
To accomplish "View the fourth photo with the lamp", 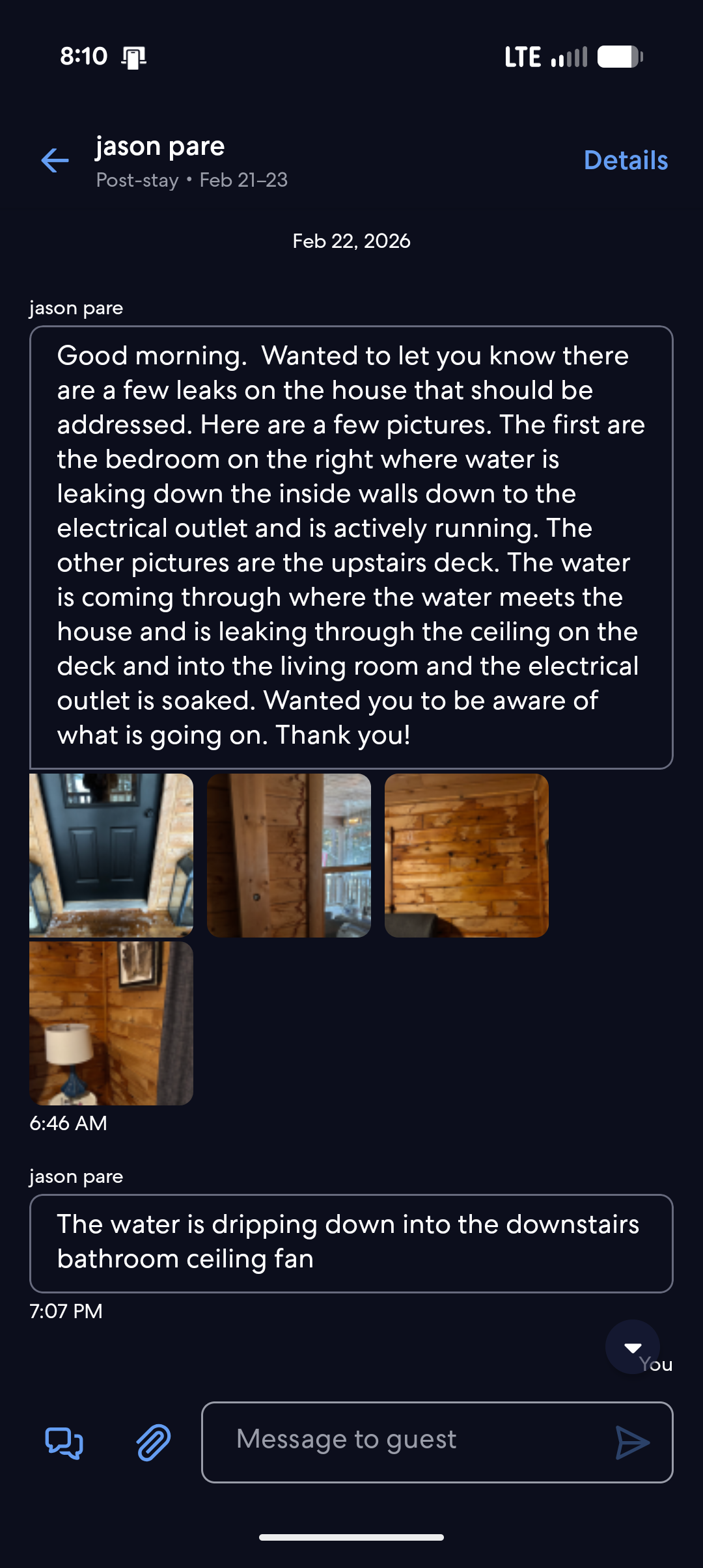I will pyautogui.click(x=111, y=1023).
